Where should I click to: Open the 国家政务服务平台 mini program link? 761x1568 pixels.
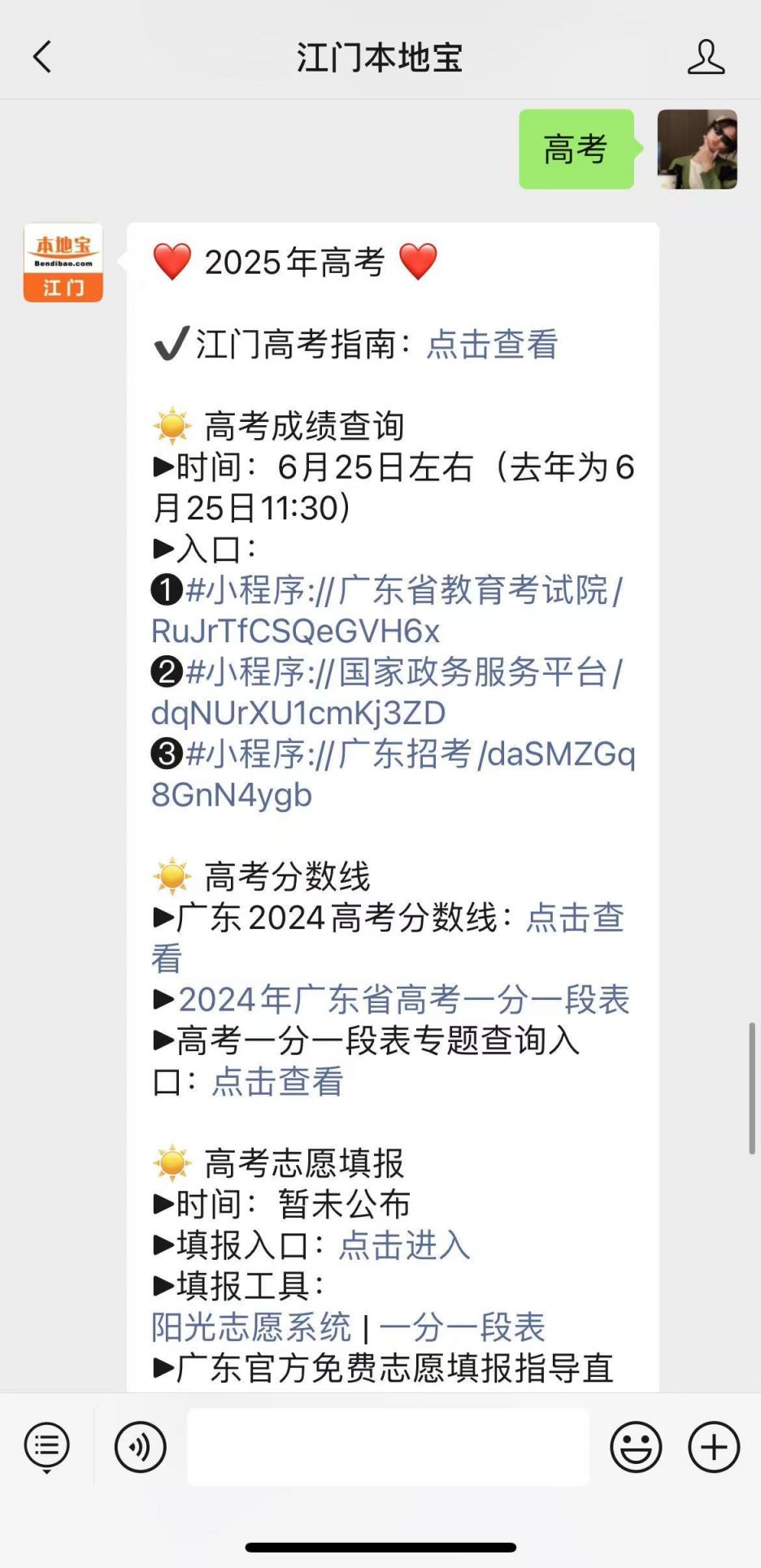coord(387,693)
